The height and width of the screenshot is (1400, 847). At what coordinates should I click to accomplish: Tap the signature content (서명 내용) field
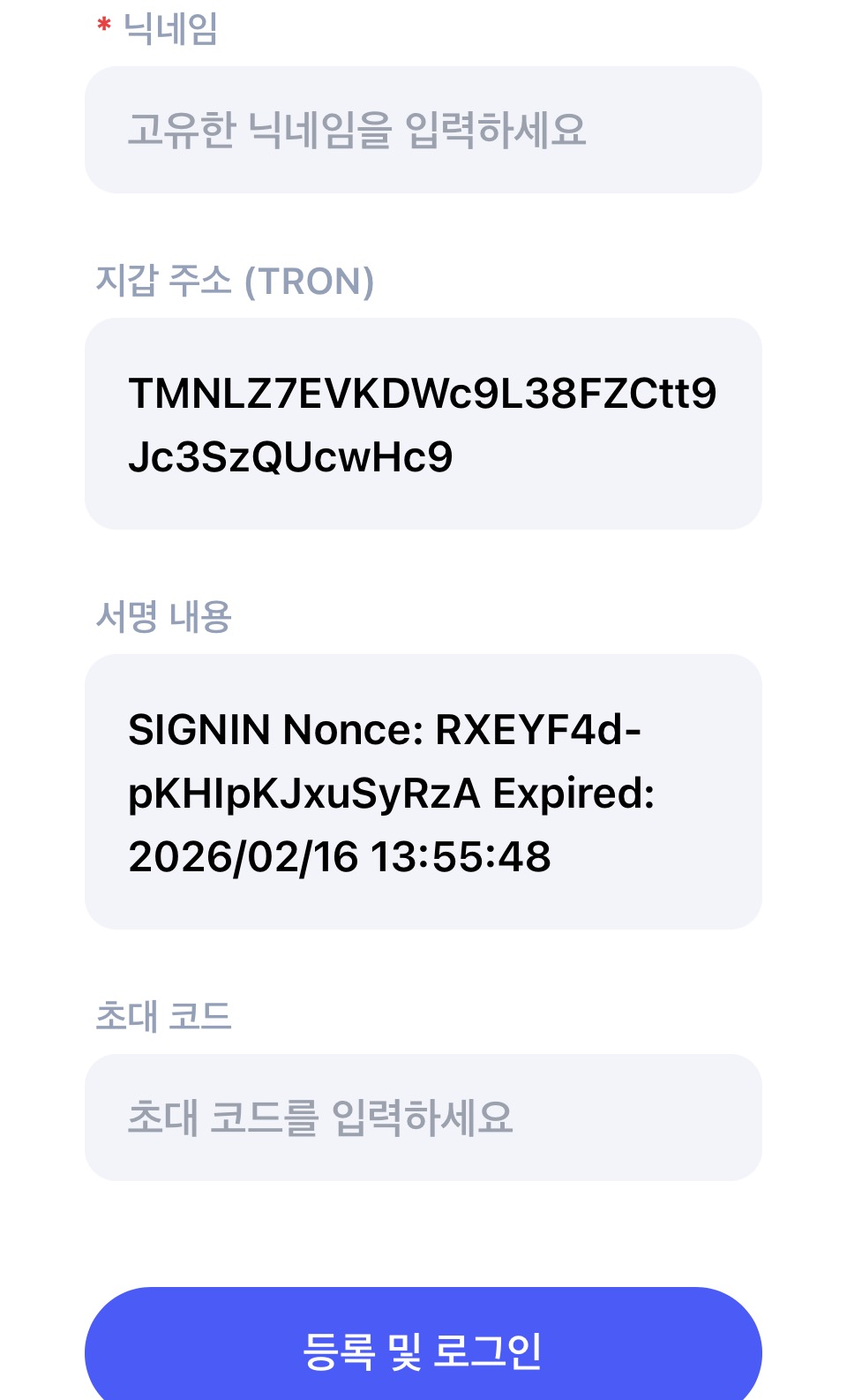[x=423, y=792]
